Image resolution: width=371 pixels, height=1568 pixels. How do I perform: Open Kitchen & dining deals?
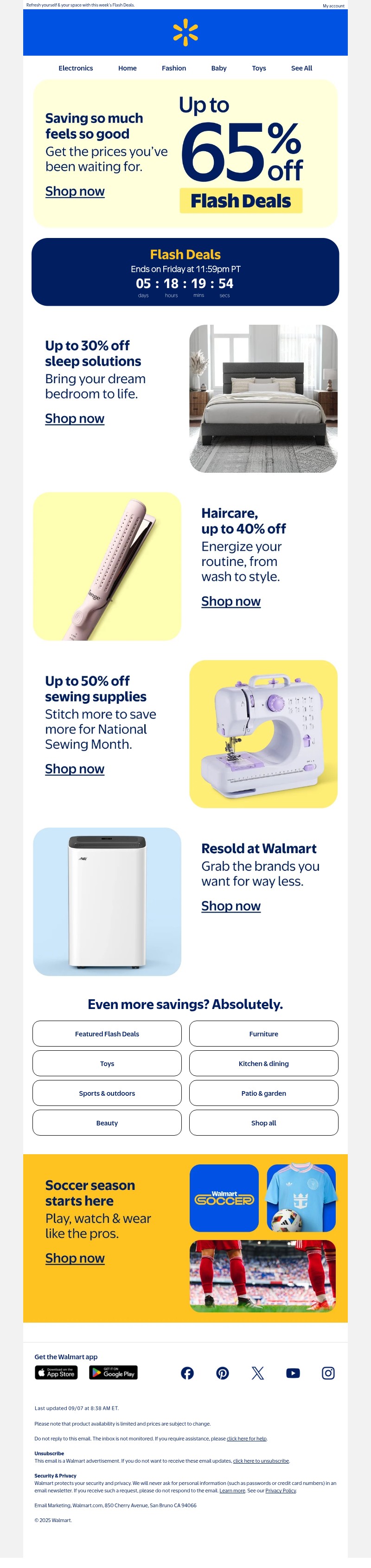point(263,1063)
